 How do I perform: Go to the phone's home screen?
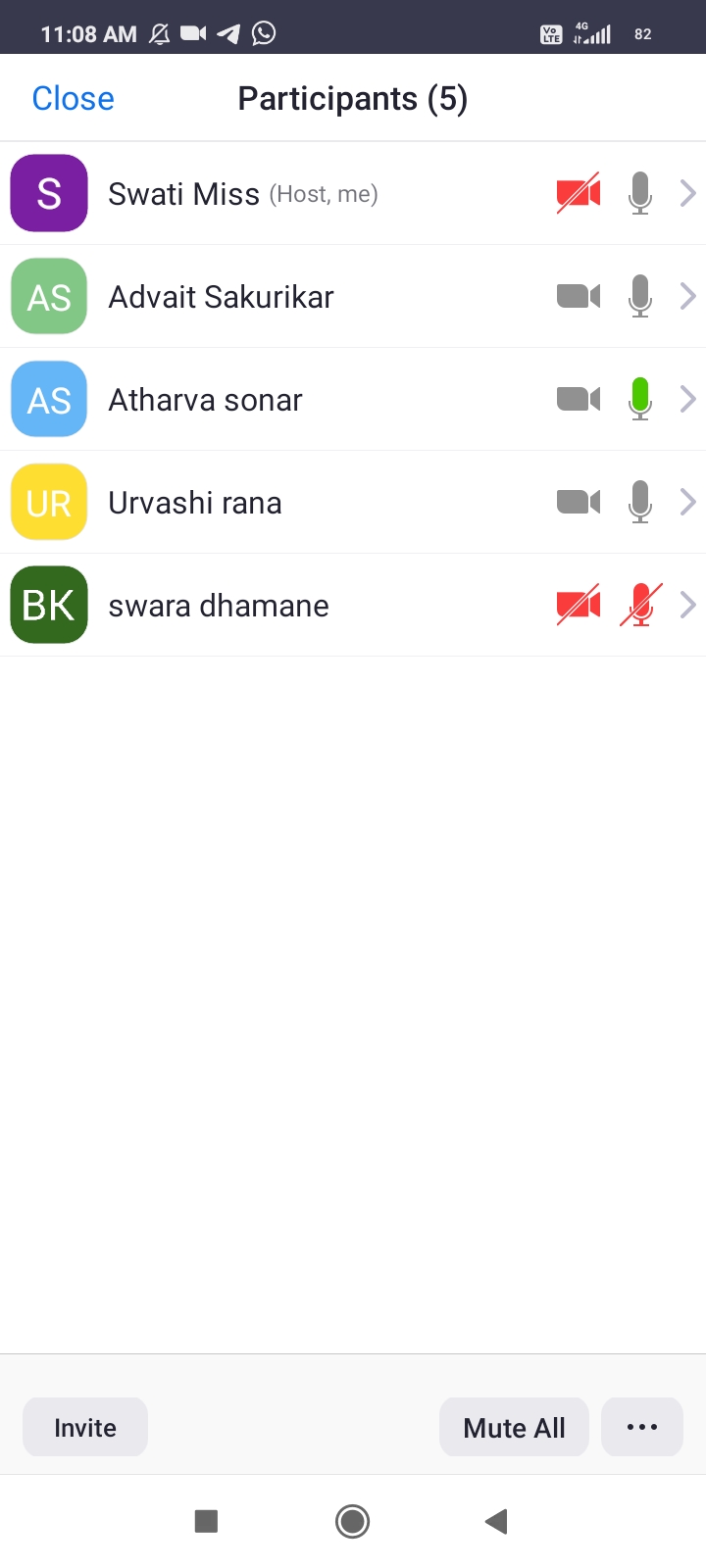point(353,1521)
